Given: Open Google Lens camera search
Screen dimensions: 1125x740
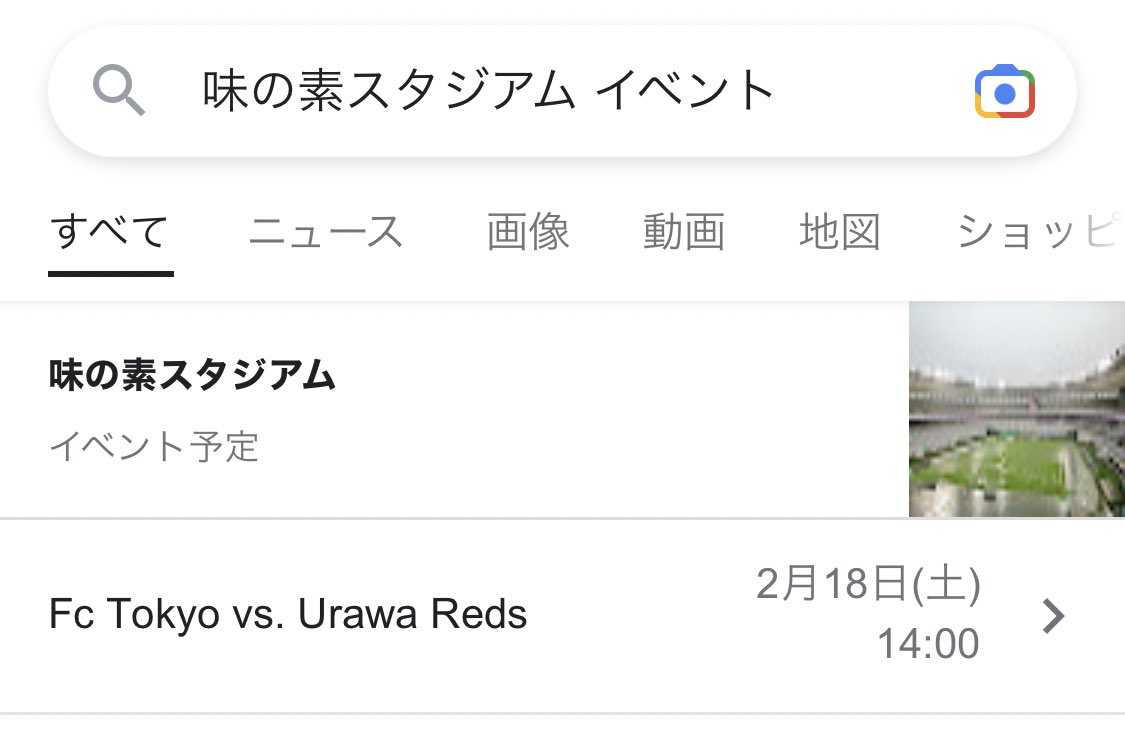Looking at the screenshot, I should [1004, 92].
